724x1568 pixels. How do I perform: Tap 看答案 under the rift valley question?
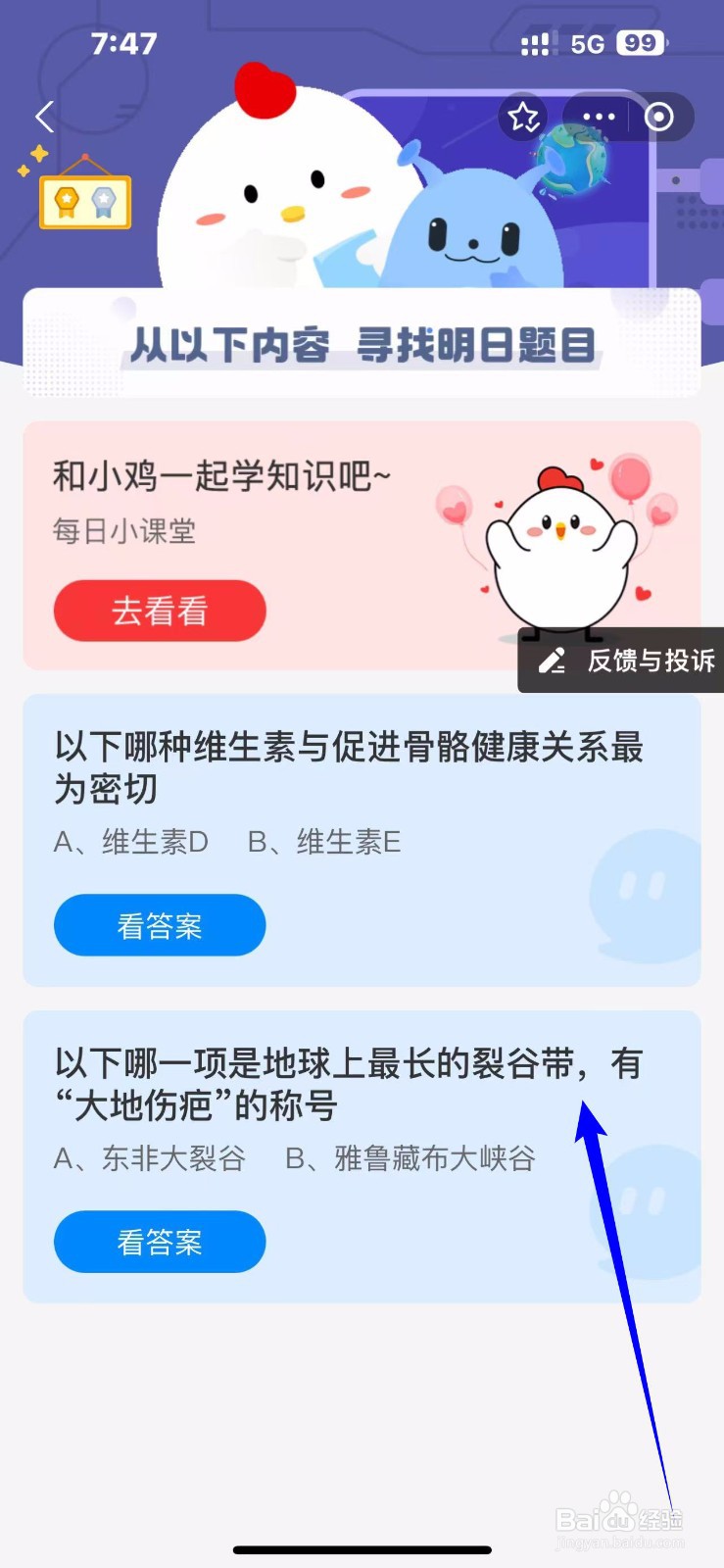click(159, 1242)
